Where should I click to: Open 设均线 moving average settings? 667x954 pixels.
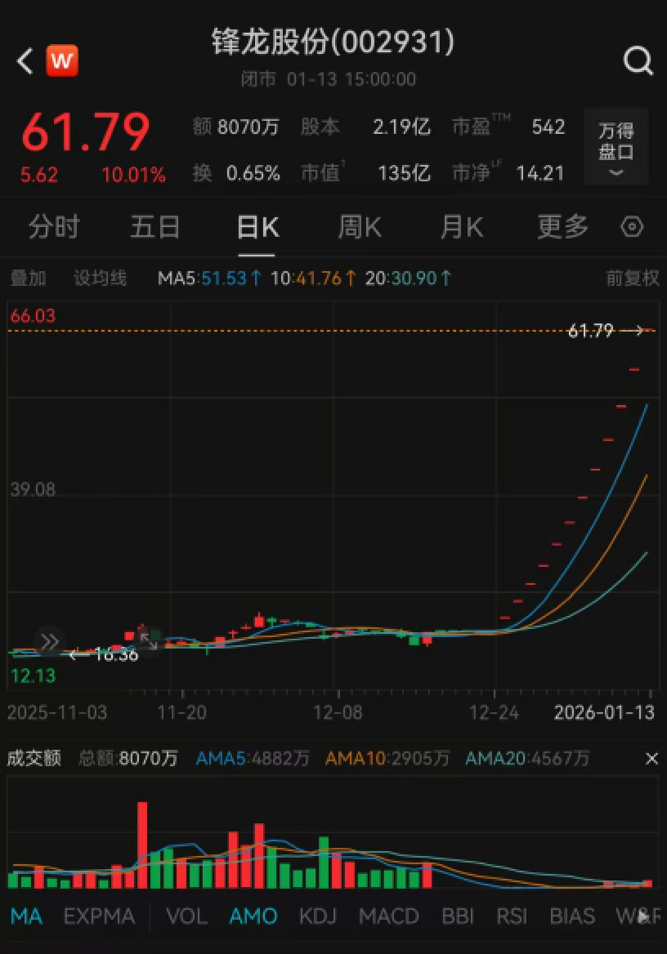(x=100, y=278)
